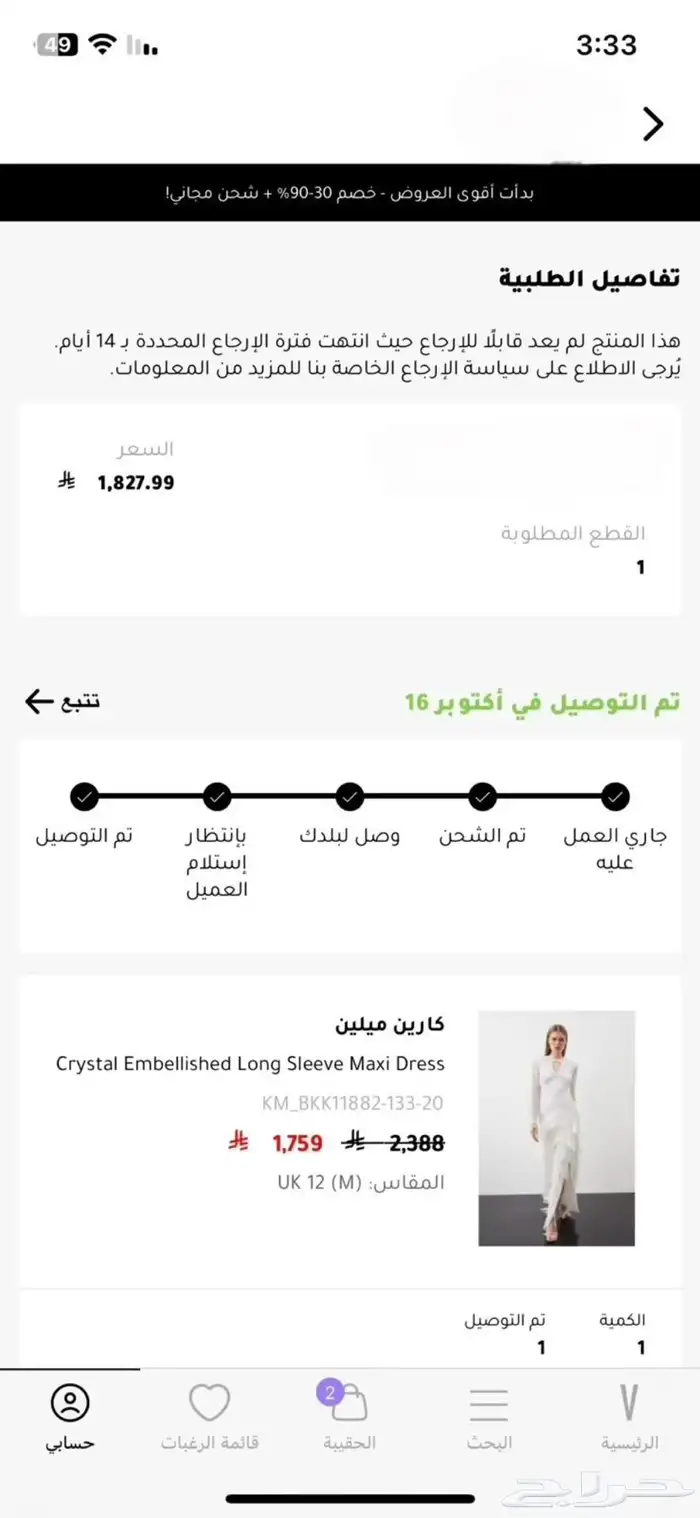This screenshot has width=700, height=1518.
Task: Switch to the الرئيسية home tab
Action: coord(629,1417)
